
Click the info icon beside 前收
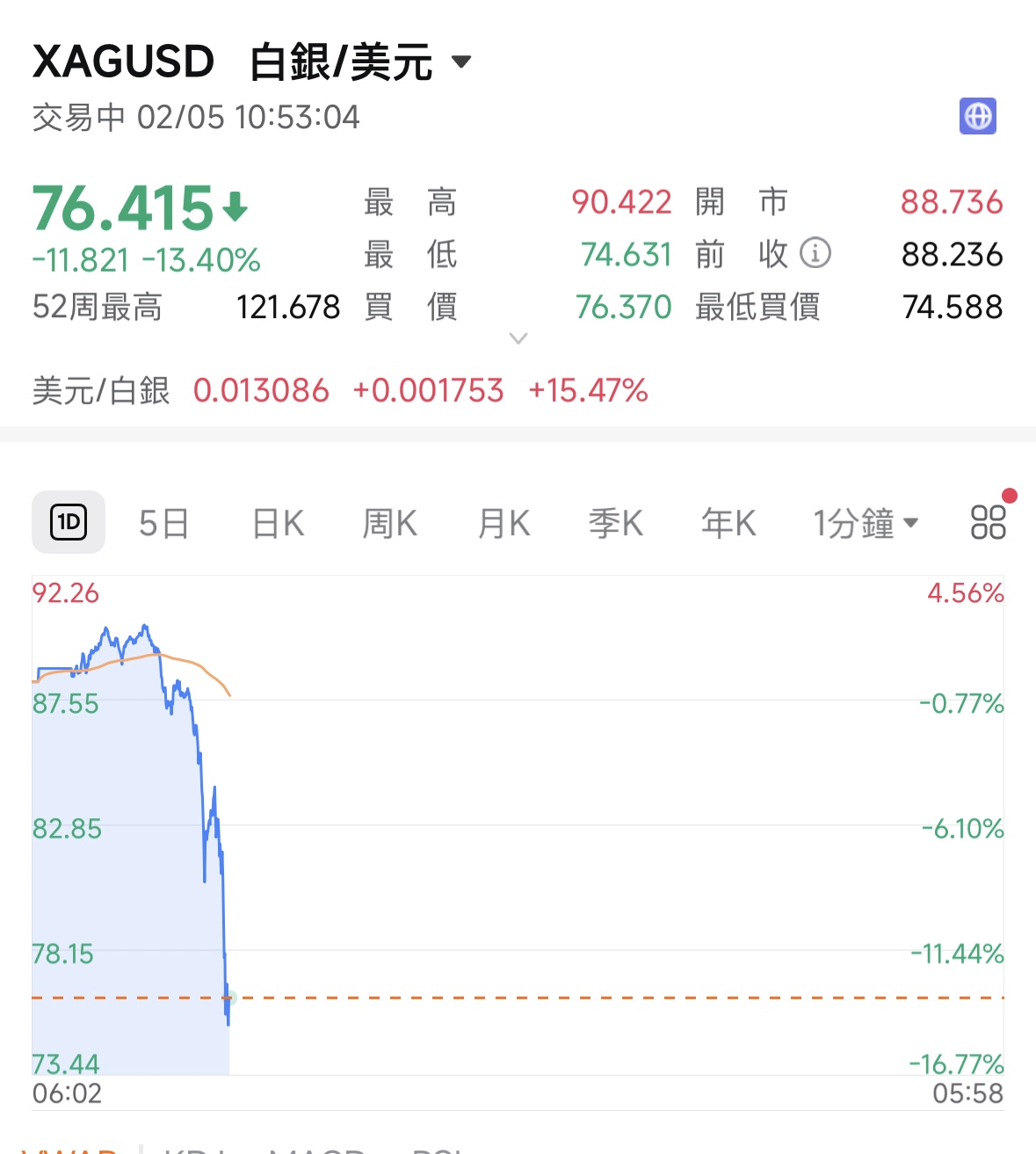point(815,253)
